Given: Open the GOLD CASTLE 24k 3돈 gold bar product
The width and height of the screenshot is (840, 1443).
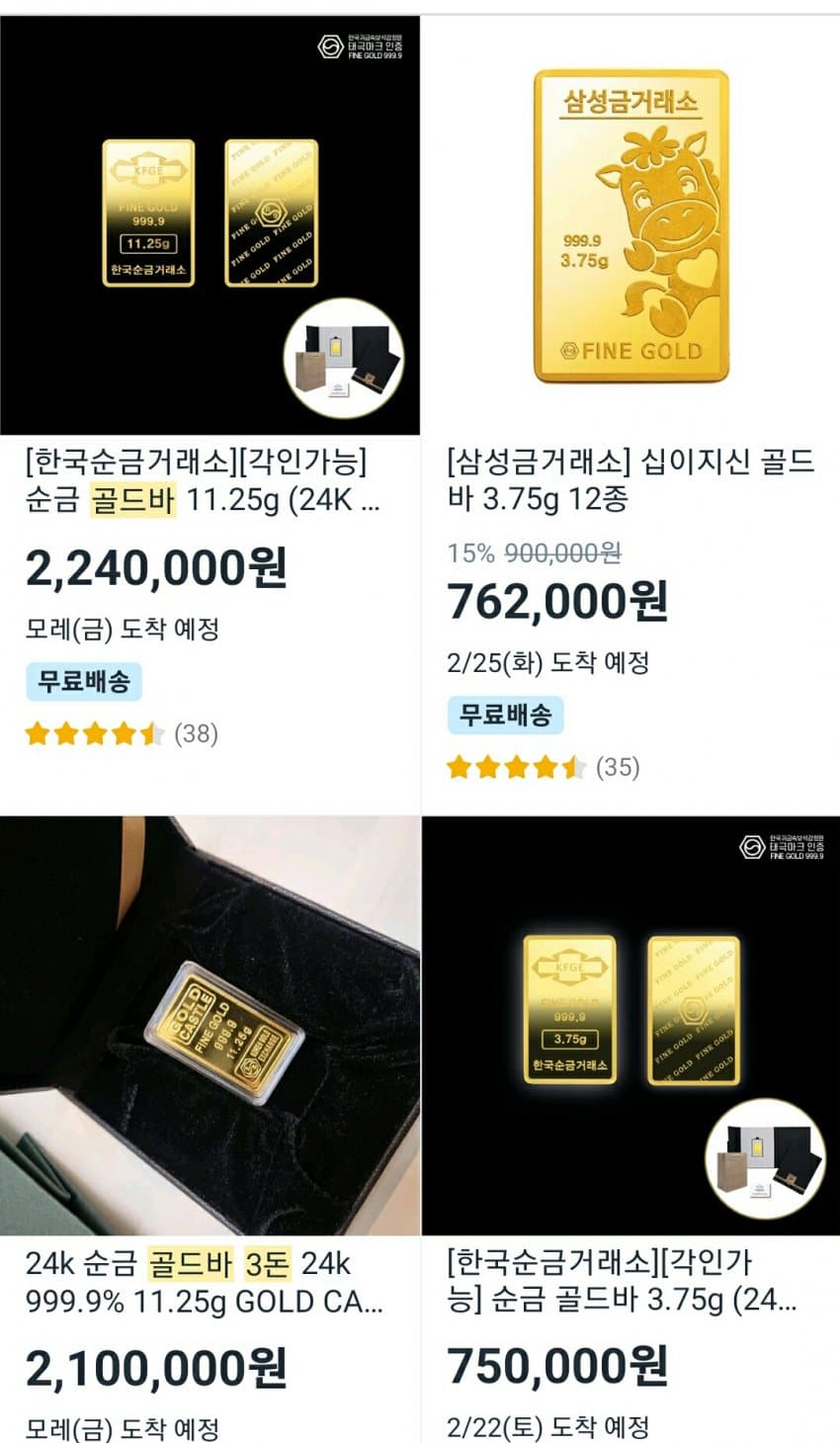Looking at the screenshot, I should point(210,1026).
